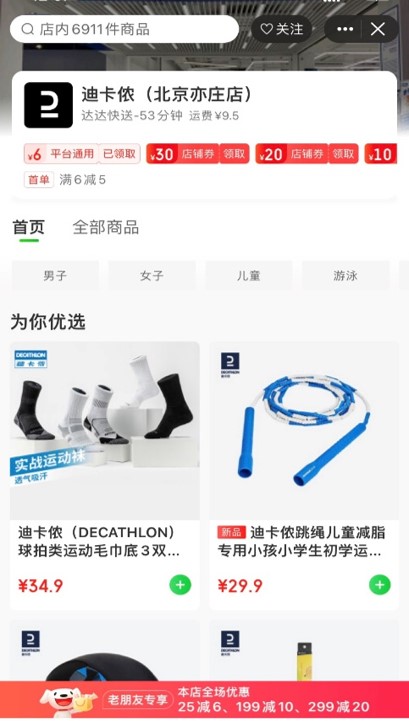Open the 老朋友专享 store discount banner

[x=204, y=700]
